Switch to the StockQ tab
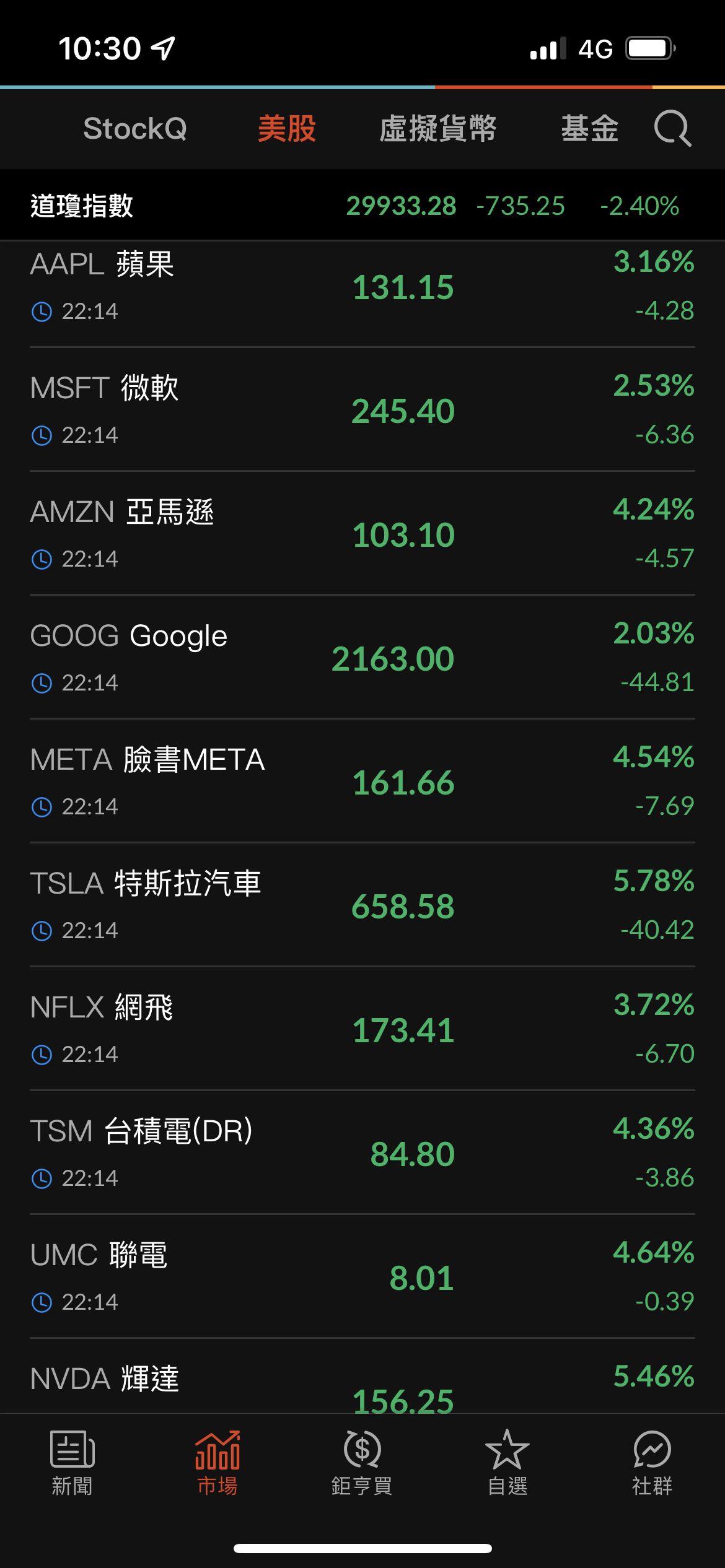Screen dimensions: 725x1568 coord(135,129)
